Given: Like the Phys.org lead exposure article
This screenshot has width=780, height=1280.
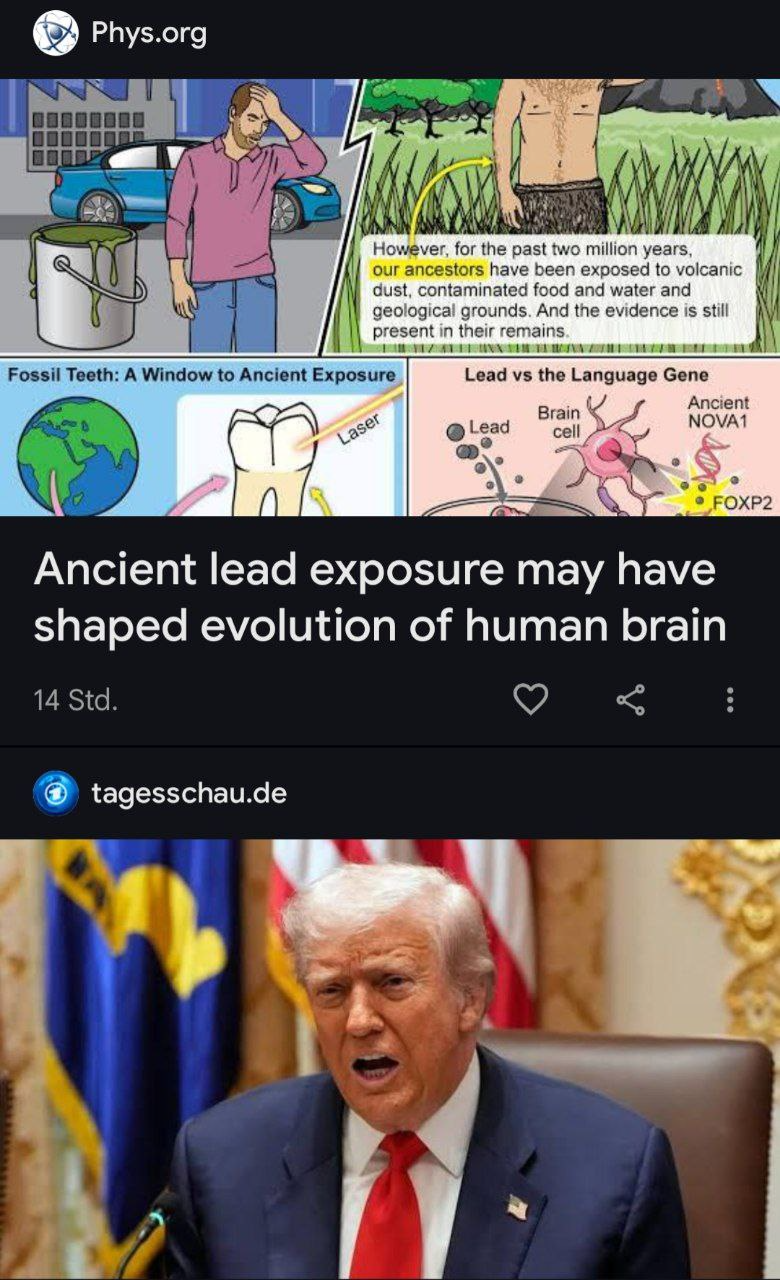Looking at the screenshot, I should [x=530, y=699].
